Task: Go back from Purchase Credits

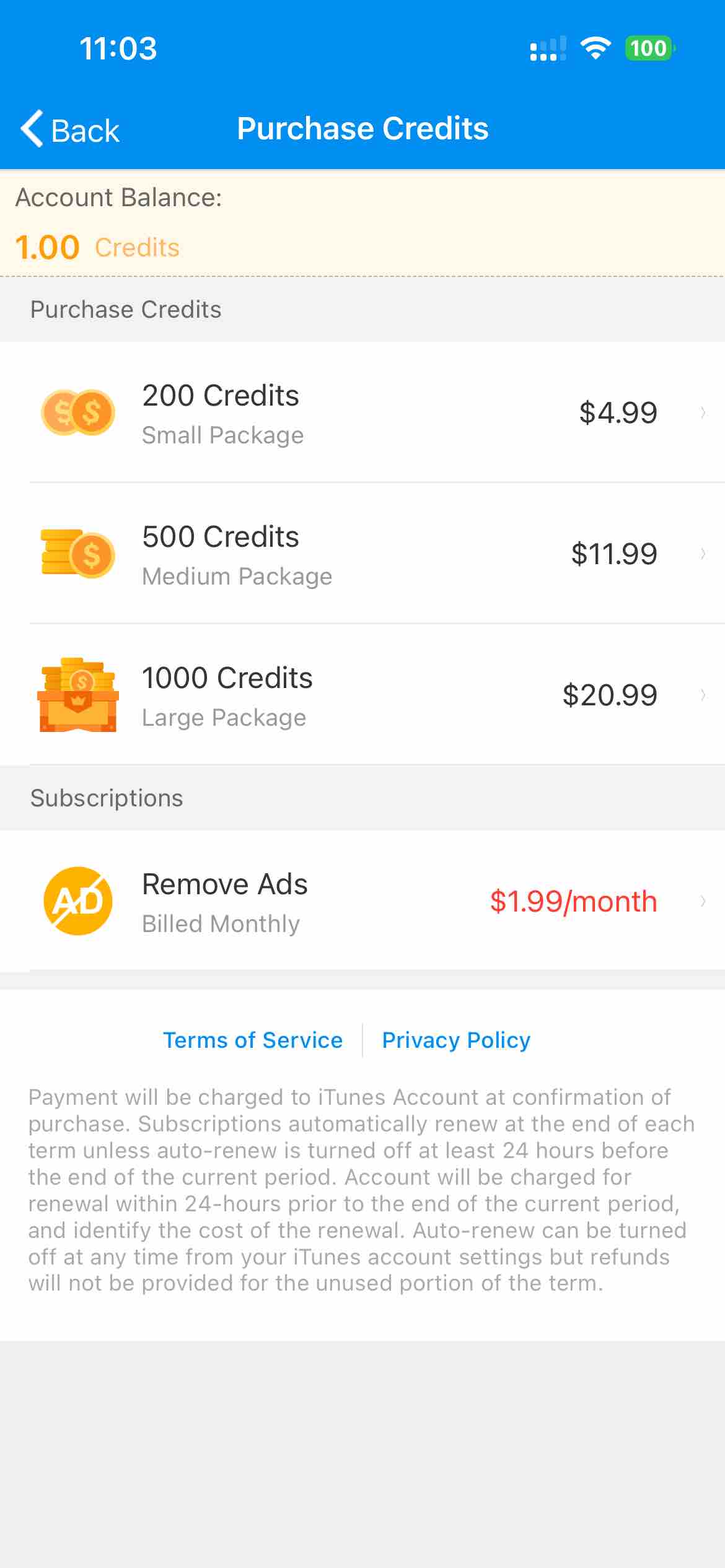Action: [69, 130]
